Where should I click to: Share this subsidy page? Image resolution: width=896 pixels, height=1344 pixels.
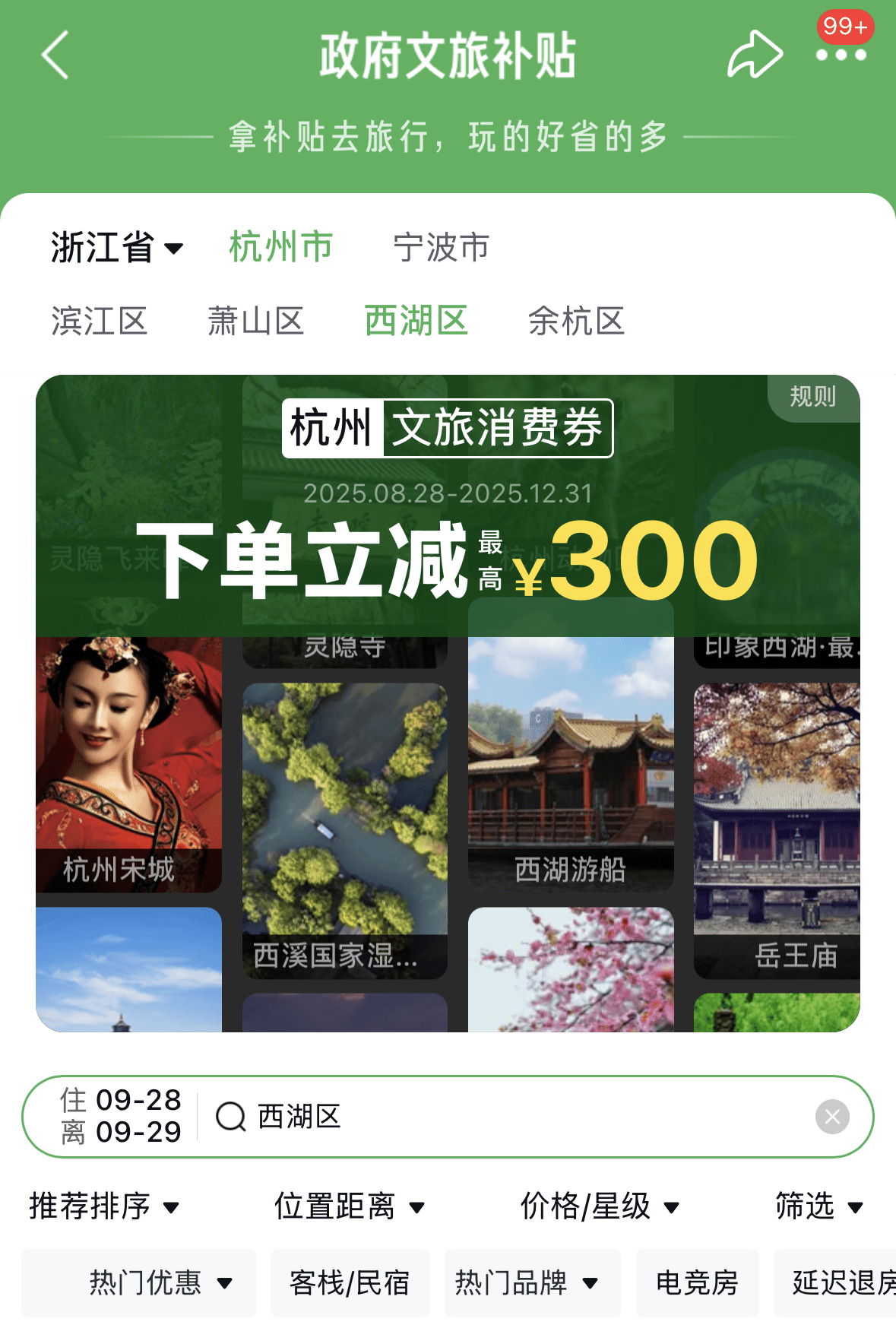point(754,55)
